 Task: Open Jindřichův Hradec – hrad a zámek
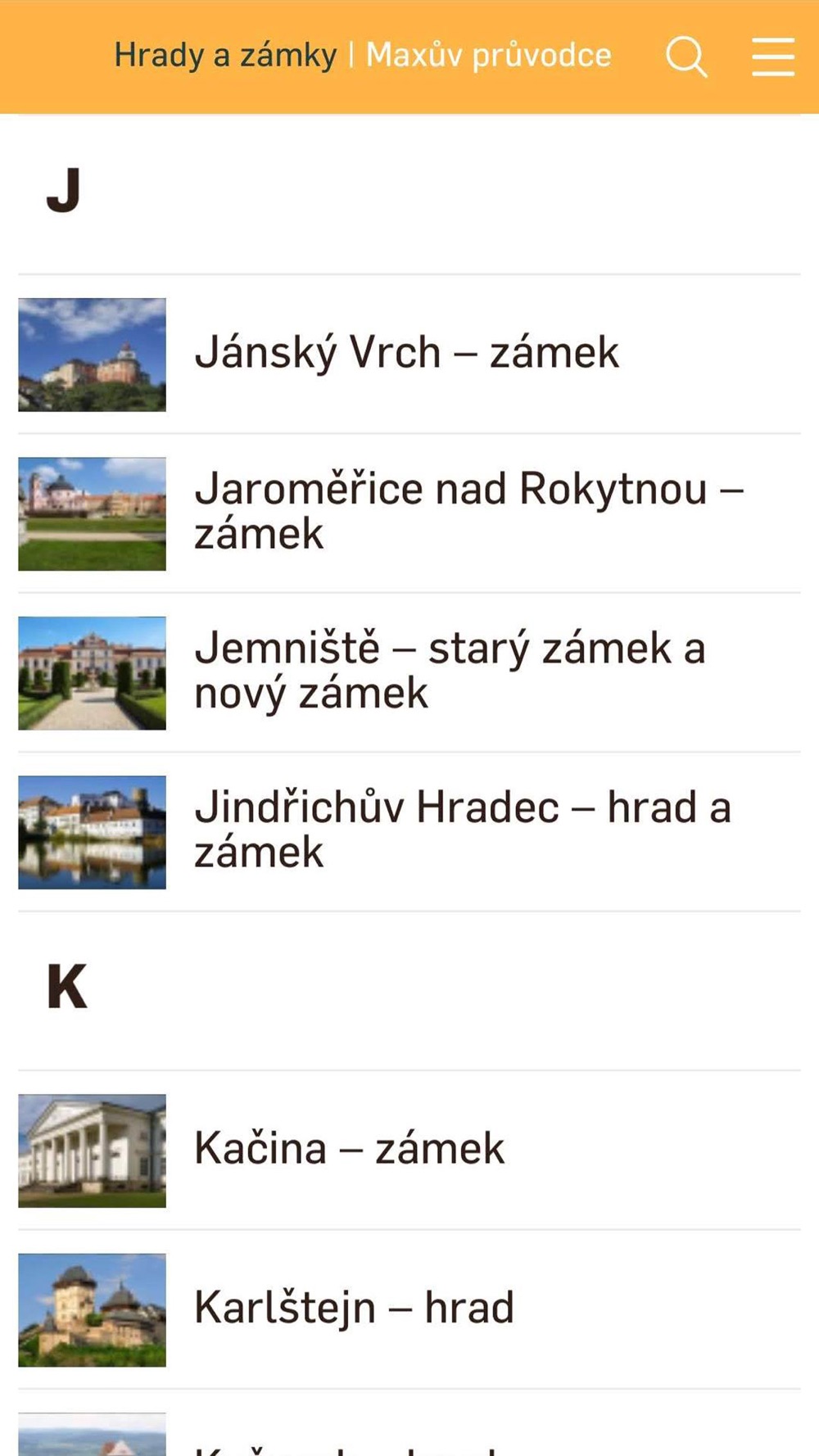pyautogui.click(x=409, y=831)
